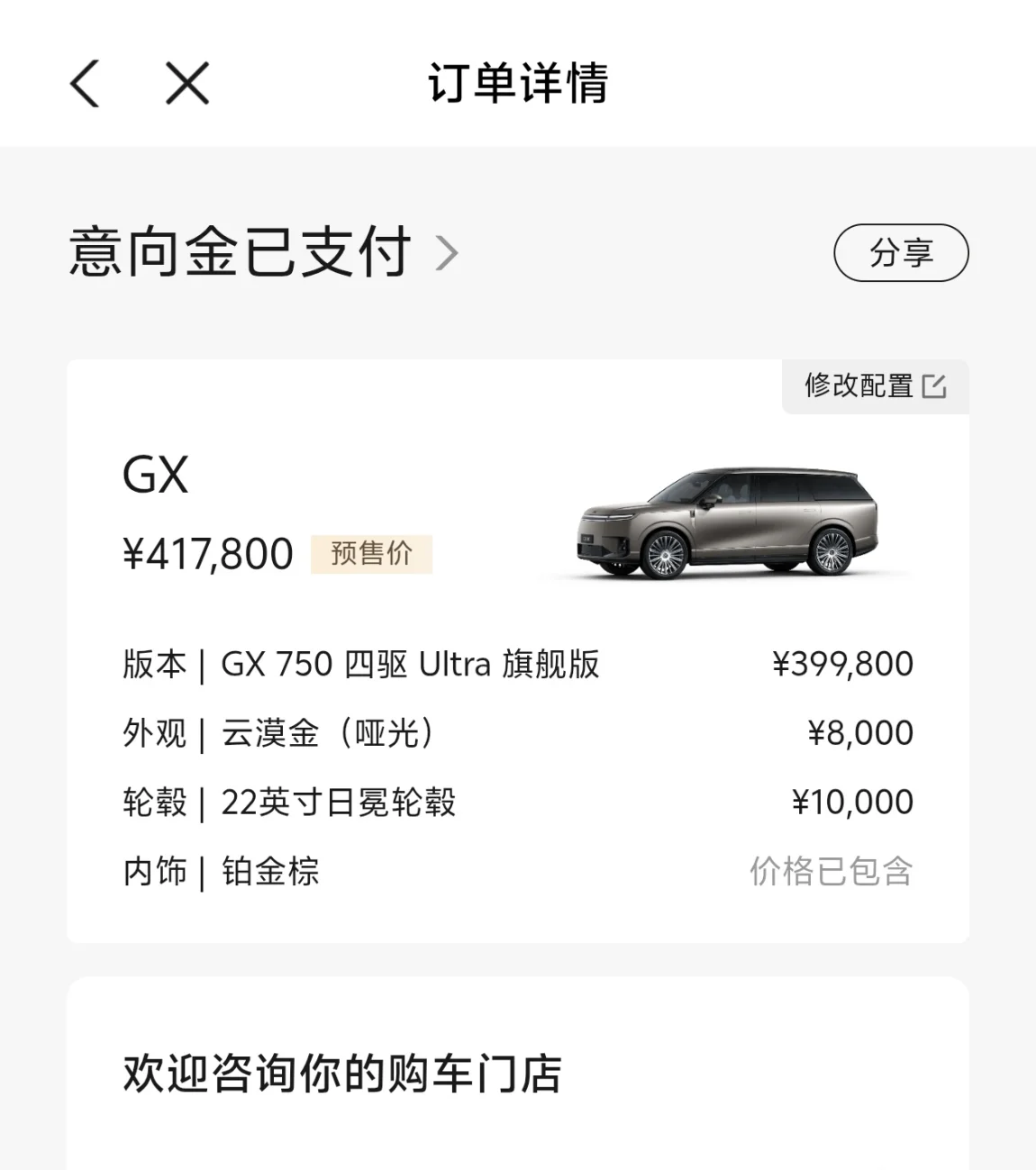
Task: Go back using the left arrow
Action: (x=86, y=85)
